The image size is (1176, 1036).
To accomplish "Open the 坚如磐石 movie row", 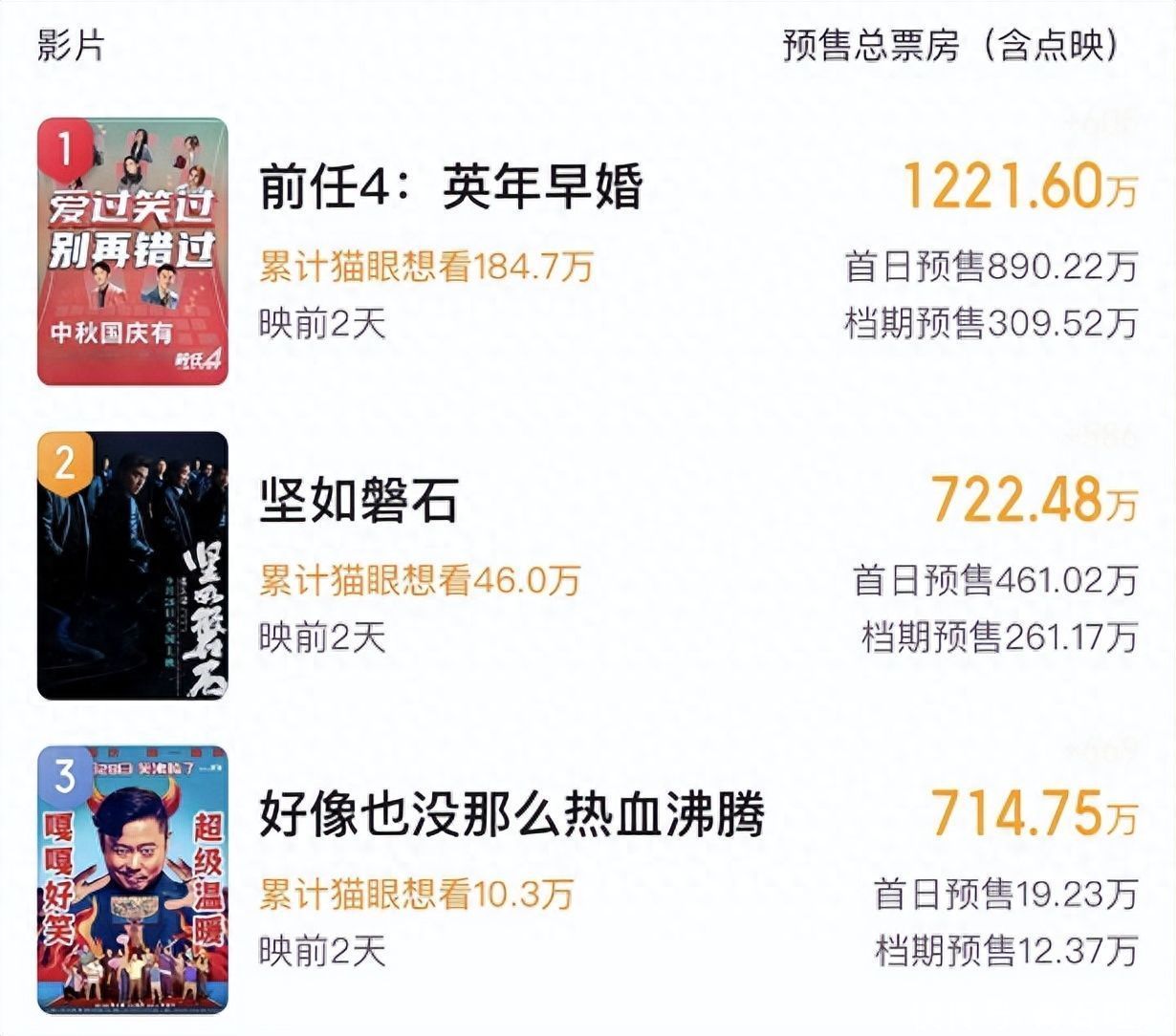I will 359,501.
